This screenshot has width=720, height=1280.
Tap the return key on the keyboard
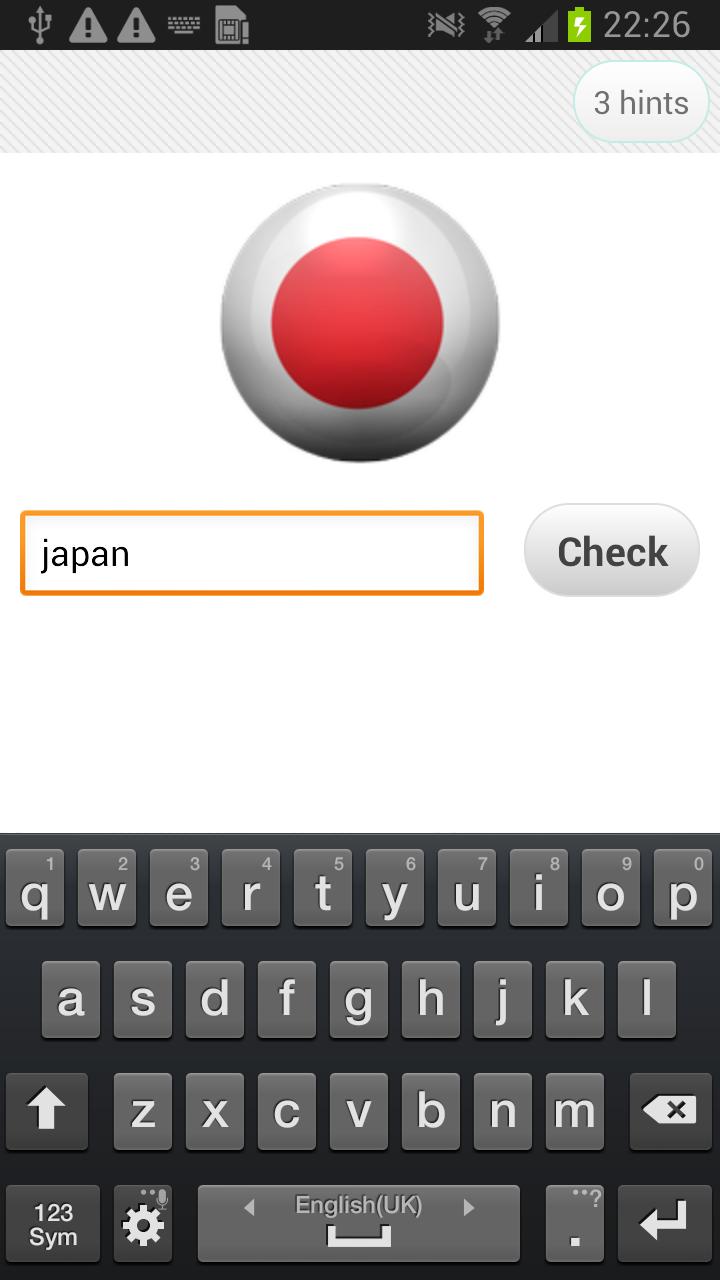coord(664,1223)
